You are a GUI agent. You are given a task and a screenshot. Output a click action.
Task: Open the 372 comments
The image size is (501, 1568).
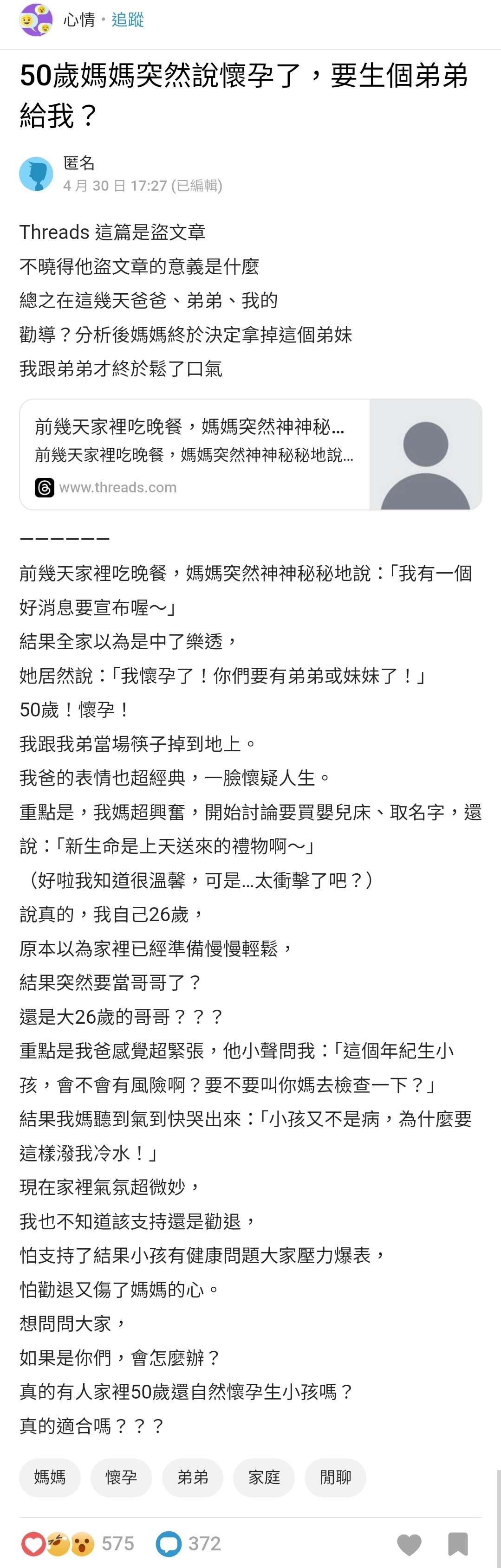tap(188, 1543)
